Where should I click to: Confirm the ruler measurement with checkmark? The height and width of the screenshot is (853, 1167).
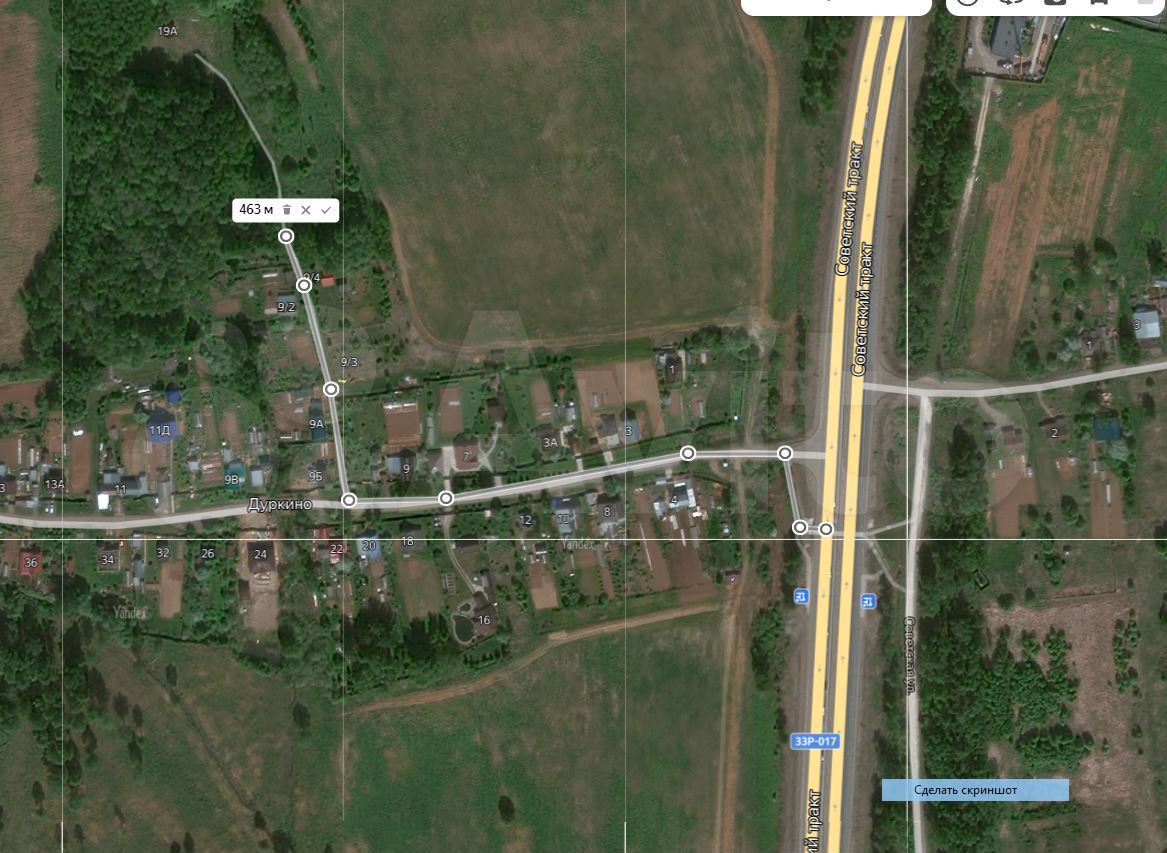326,210
